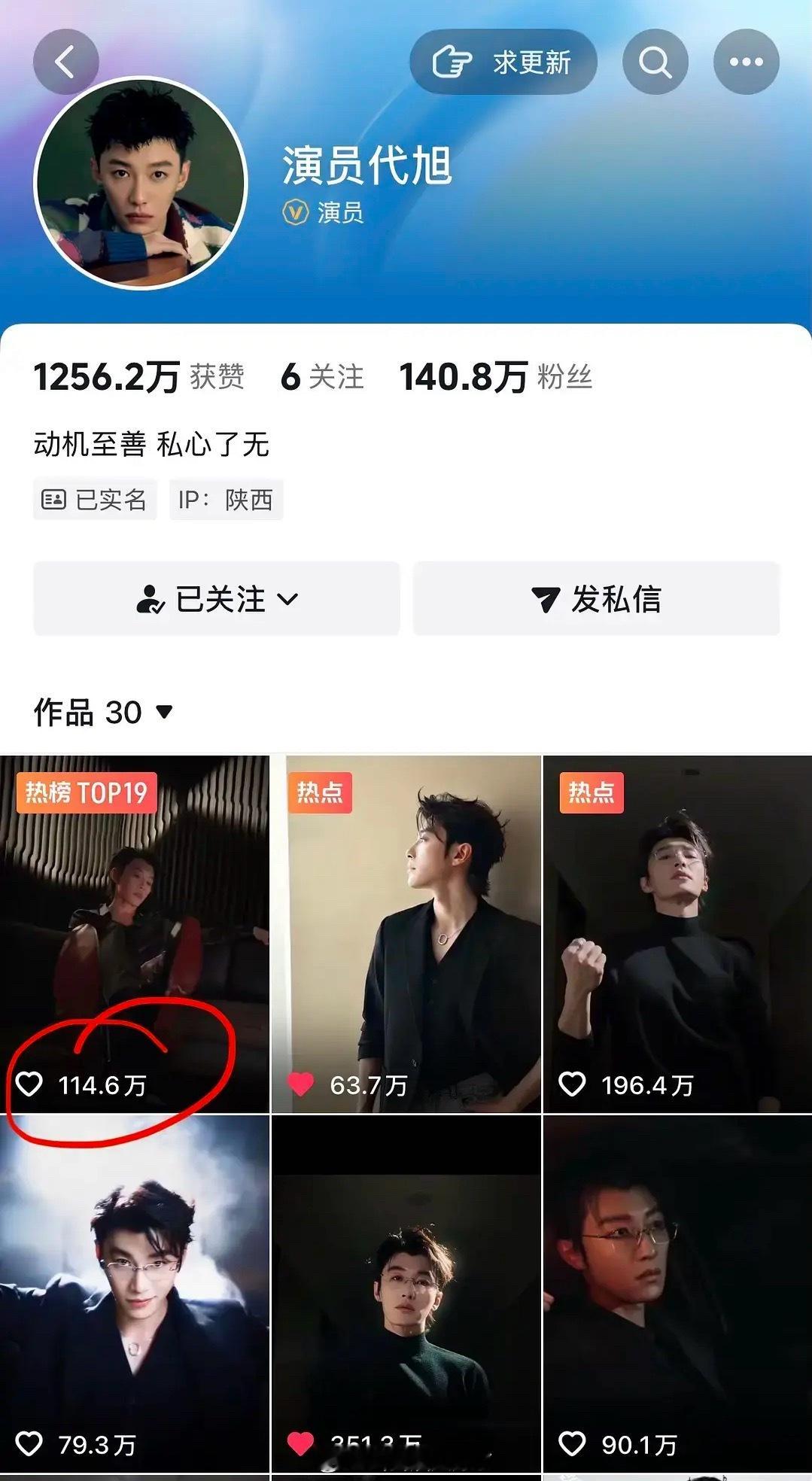Expand the 已关注 dropdown arrow
Image resolution: width=812 pixels, height=1481 pixels.
coord(287,600)
